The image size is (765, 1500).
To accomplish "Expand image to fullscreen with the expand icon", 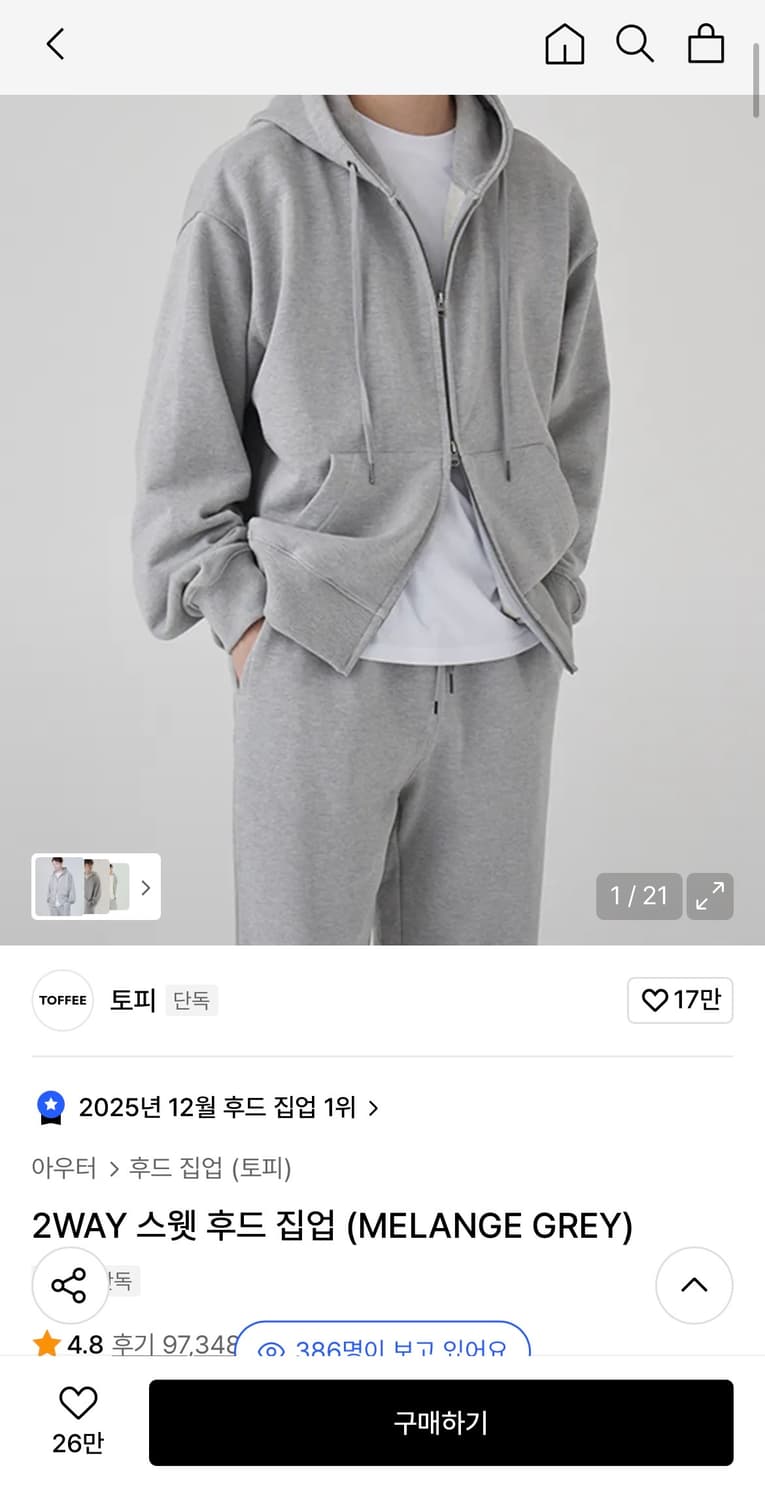I will coord(710,897).
